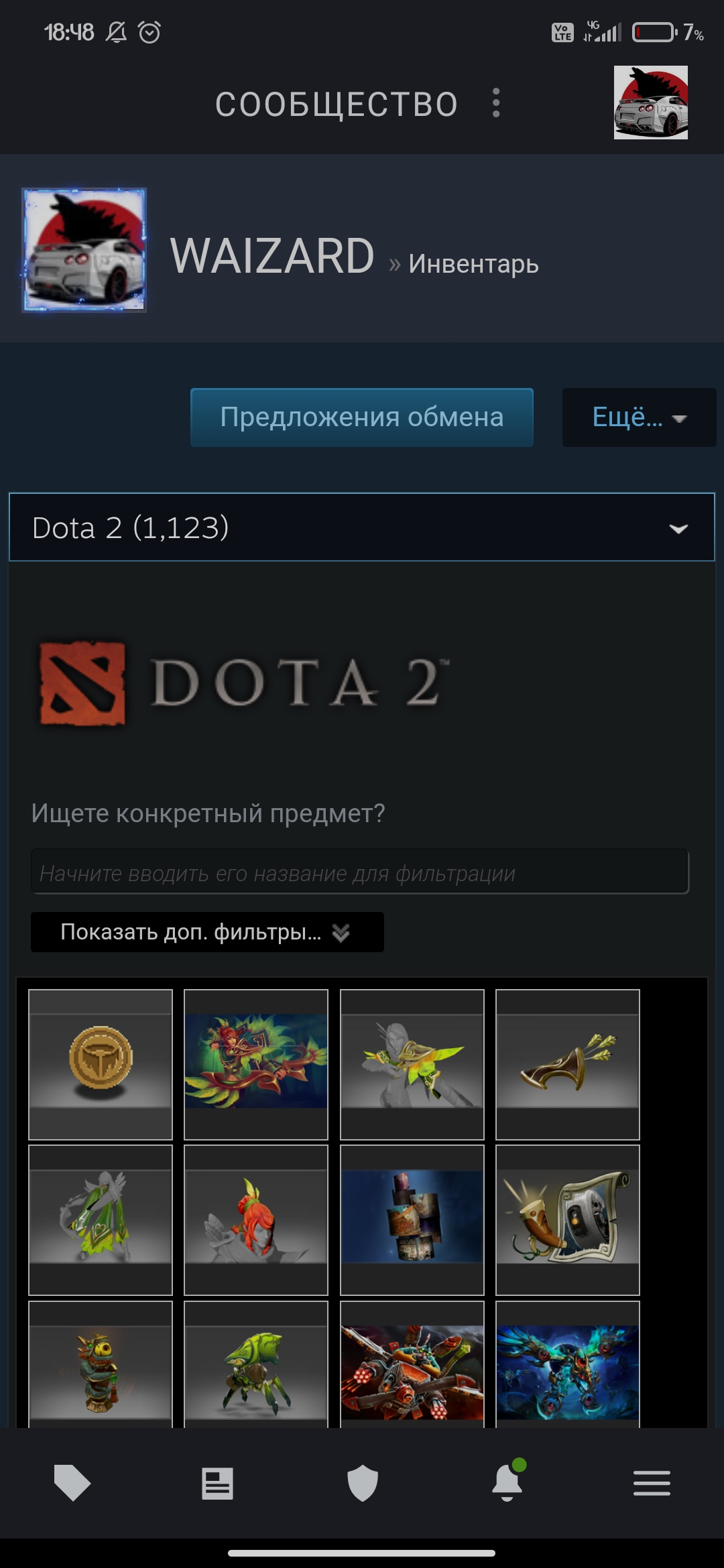The width and height of the screenshot is (724, 1568).
Task: Open the Steam Guard shield tab
Action: [363, 1483]
